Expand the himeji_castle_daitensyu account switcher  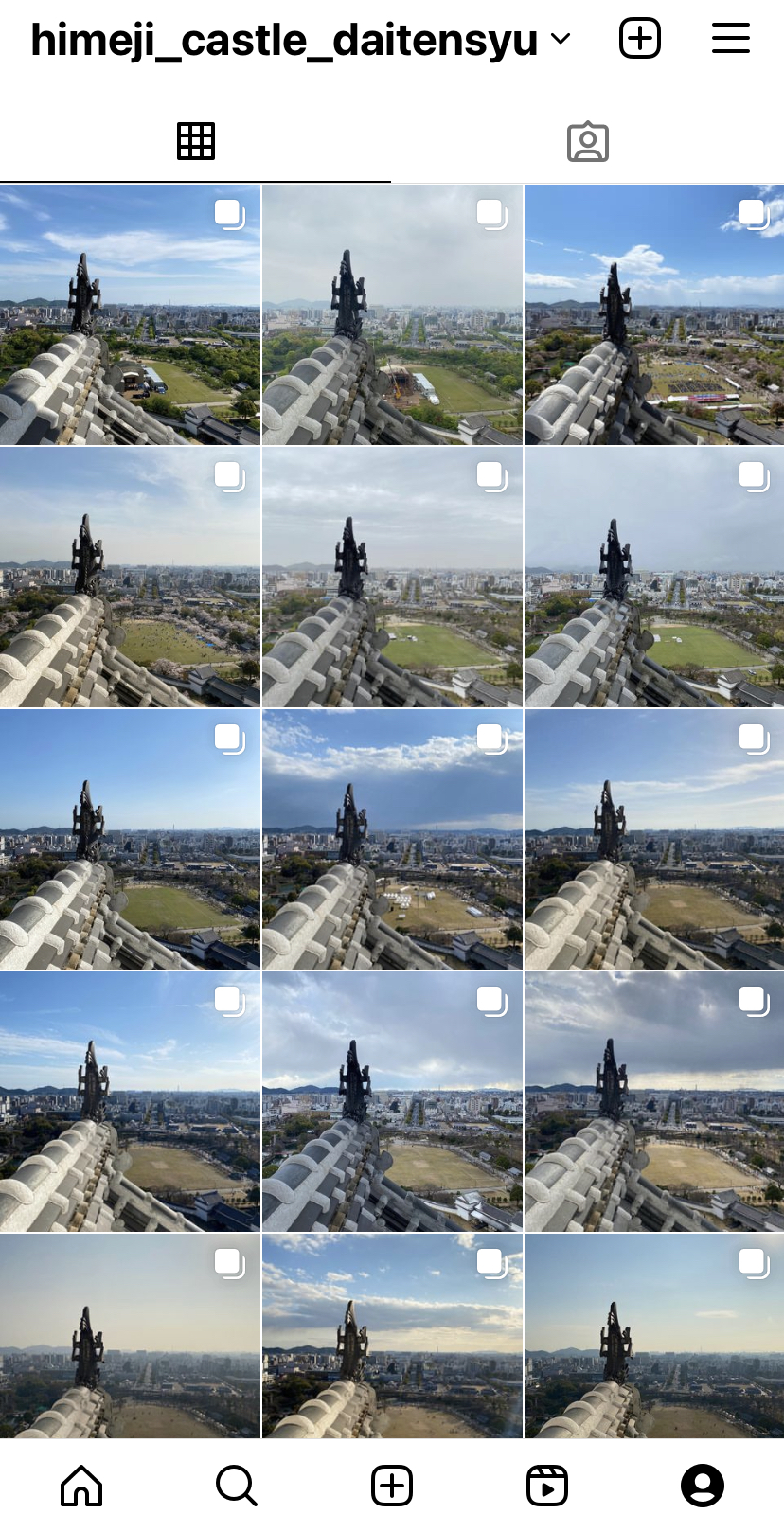click(x=301, y=40)
